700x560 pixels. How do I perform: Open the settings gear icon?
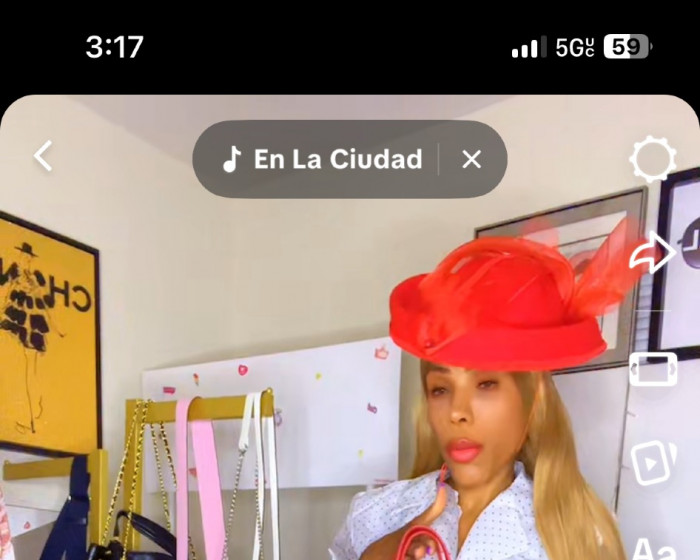(x=652, y=159)
